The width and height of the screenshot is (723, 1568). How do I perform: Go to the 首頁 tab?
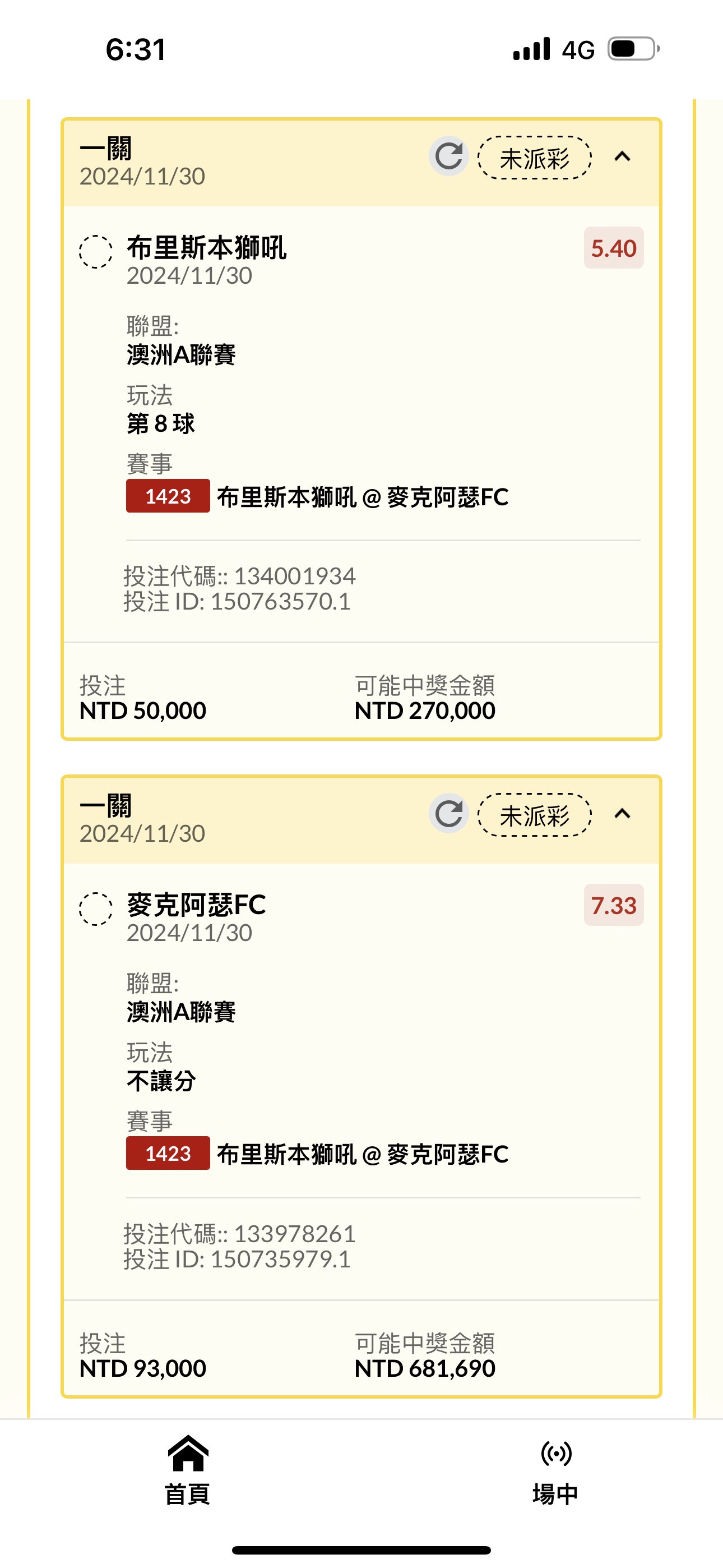tap(187, 1469)
